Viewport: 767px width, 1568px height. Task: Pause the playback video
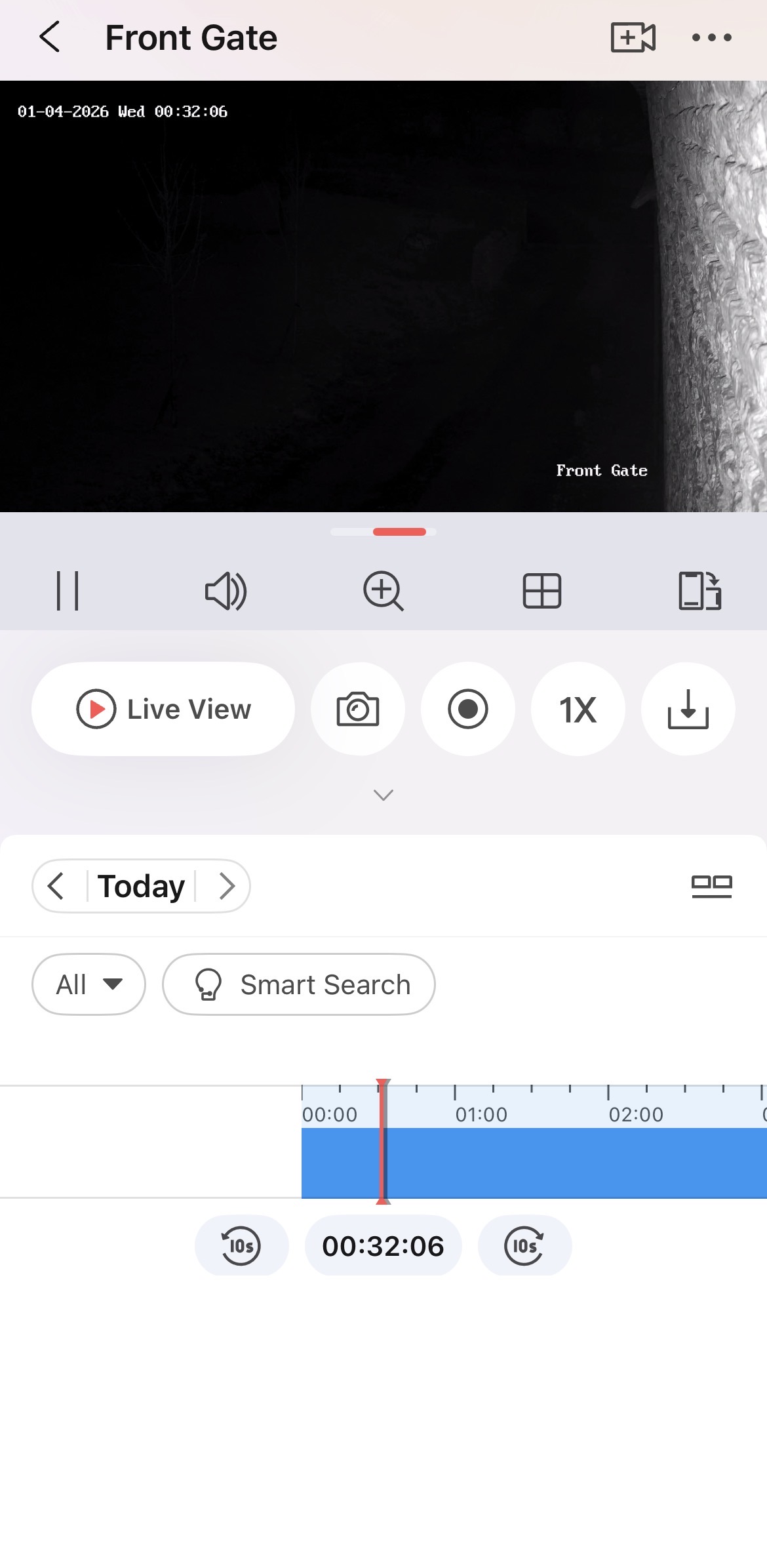pos(68,591)
